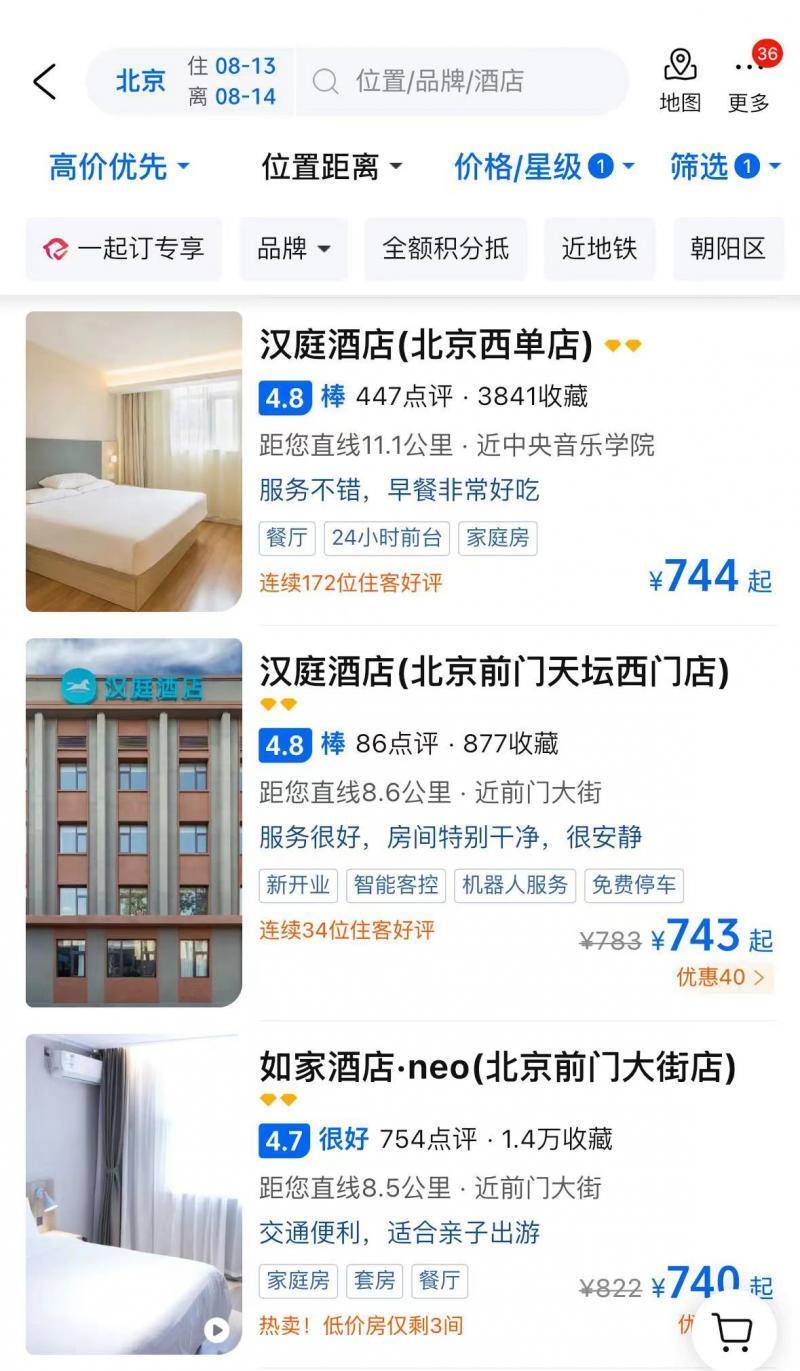Open 汉庭酒店(北京前门天坛西门店) listing
800x1371 pixels.
[x=494, y=672]
